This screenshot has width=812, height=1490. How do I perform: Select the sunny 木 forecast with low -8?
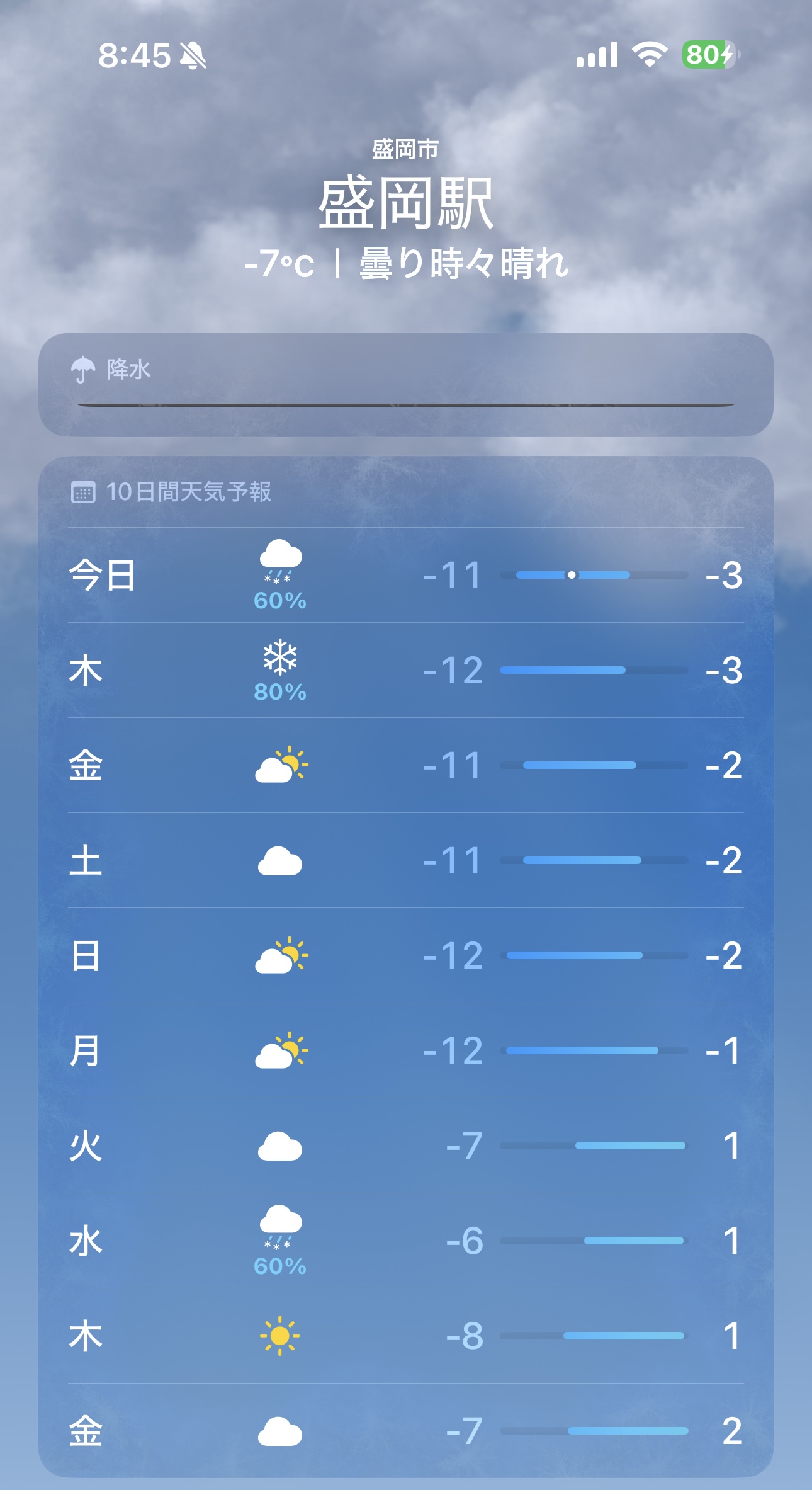pos(405,1336)
